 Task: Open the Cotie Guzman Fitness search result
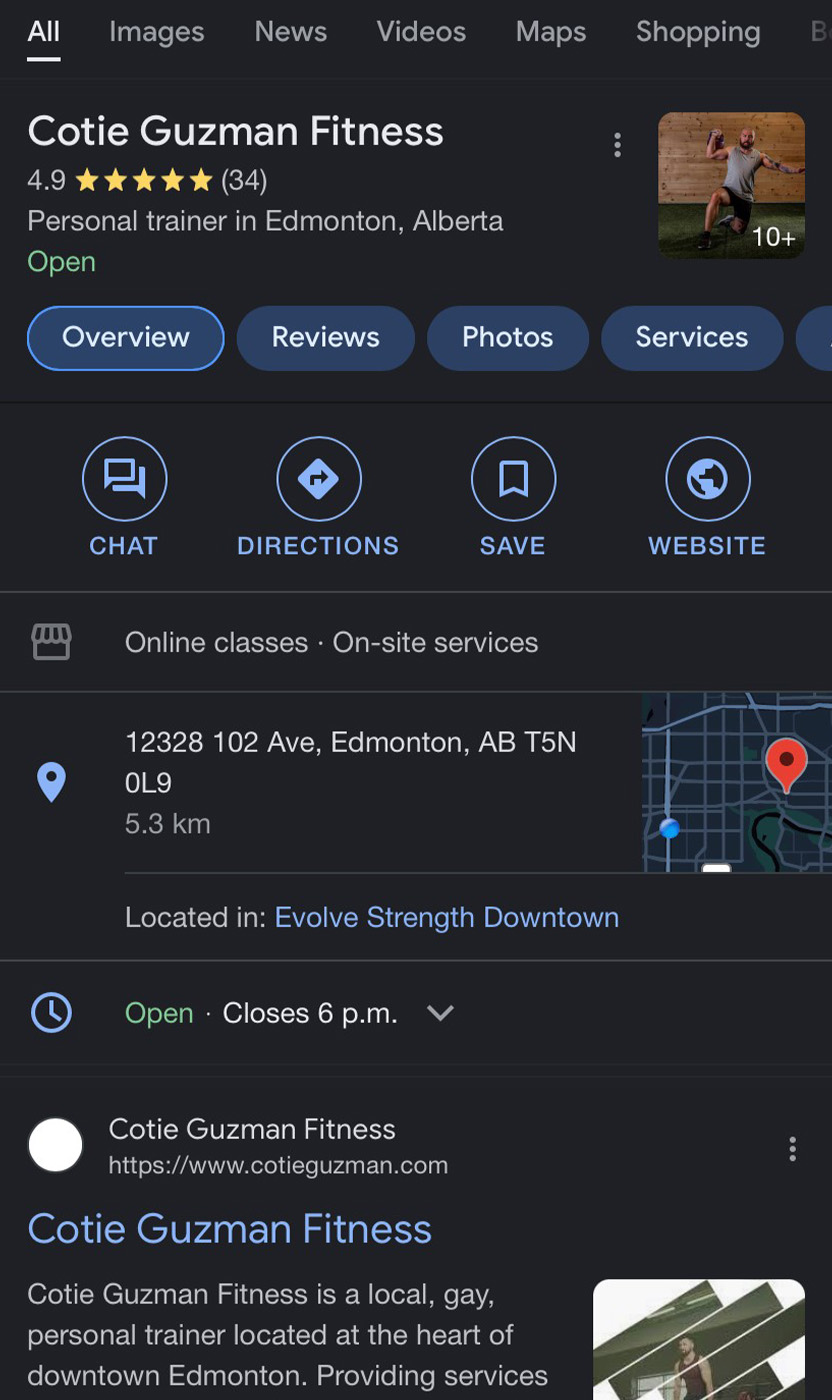(230, 1229)
